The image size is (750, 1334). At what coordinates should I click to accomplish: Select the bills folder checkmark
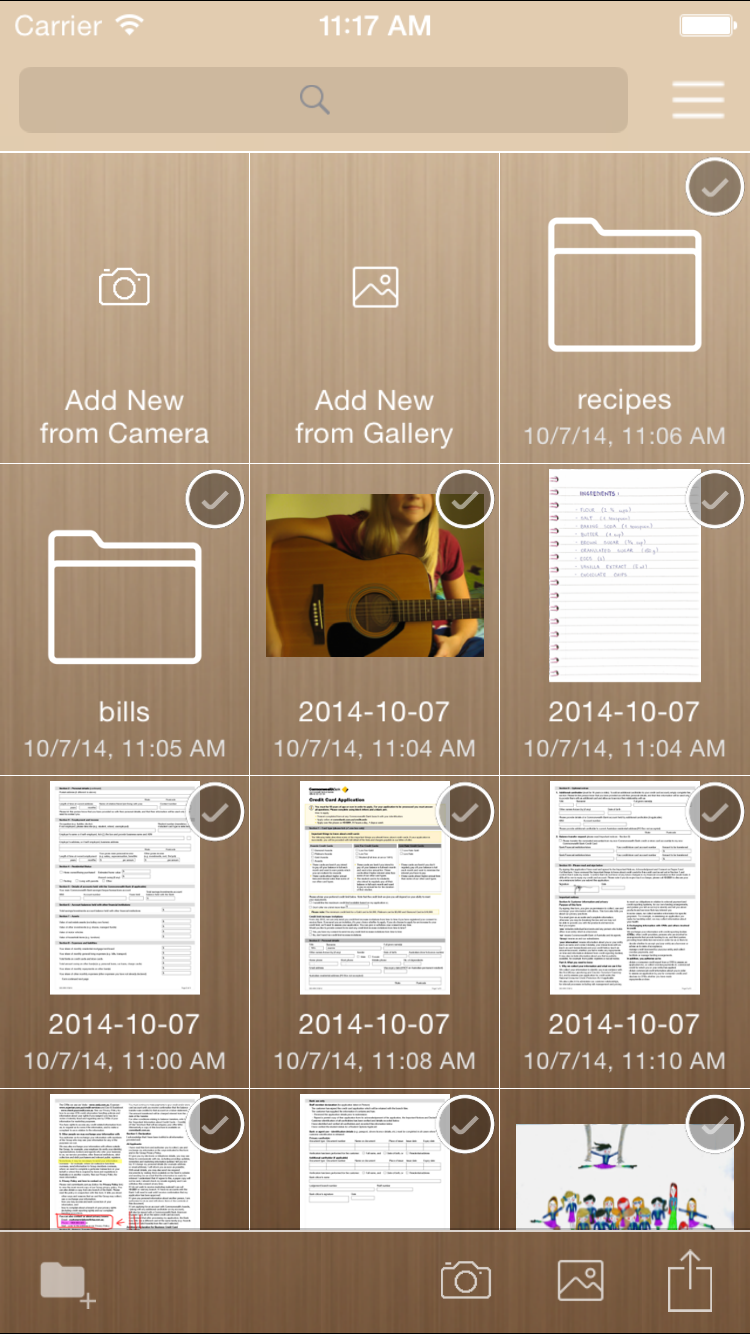(x=214, y=498)
